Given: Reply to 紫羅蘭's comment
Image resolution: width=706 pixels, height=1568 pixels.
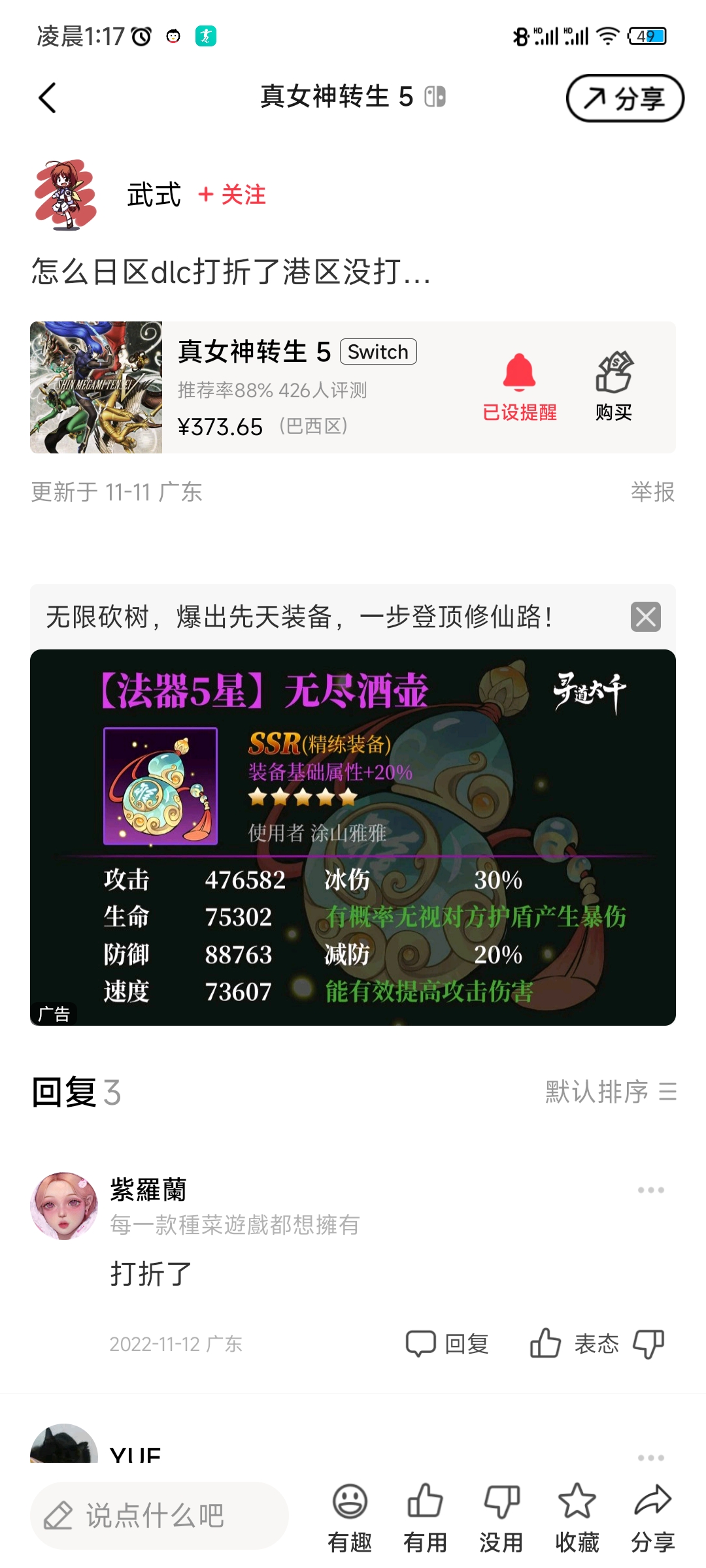Looking at the screenshot, I should pyautogui.click(x=448, y=1344).
